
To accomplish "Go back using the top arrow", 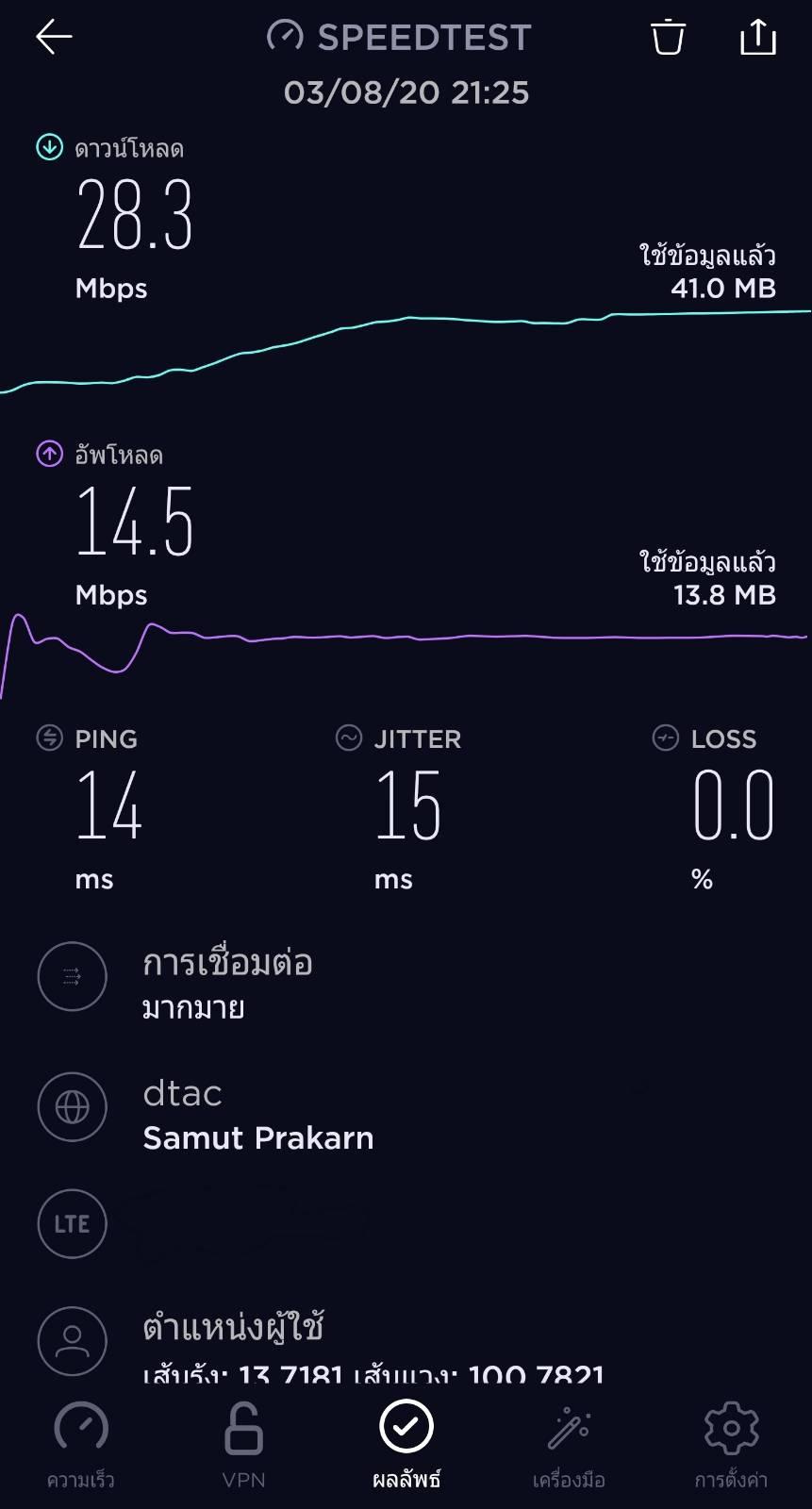I will pyautogui.click(x=54, y=37).
